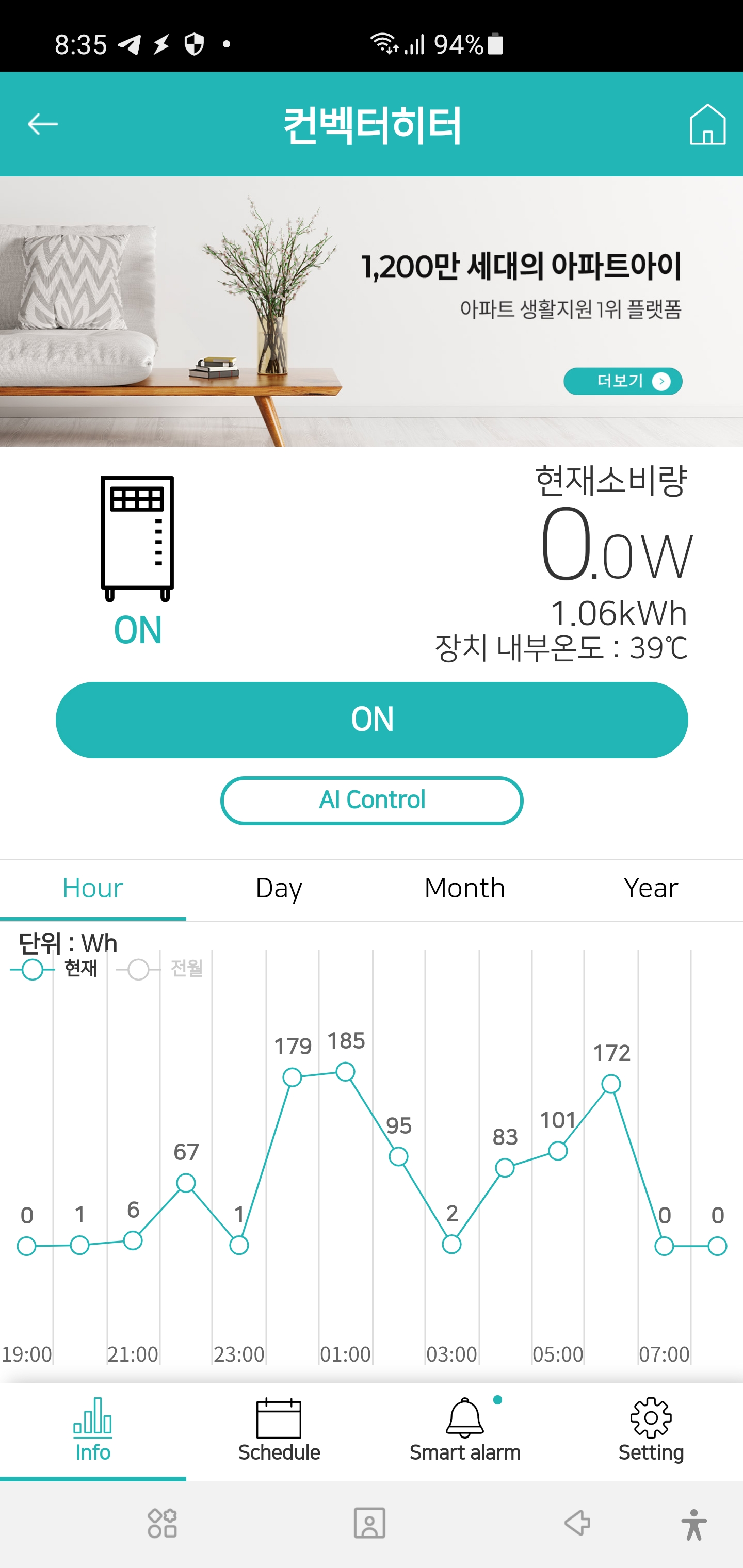This screenshot has width=743, height=1568.
Task: Switch to the Month tab
Action: coord(465,889)
